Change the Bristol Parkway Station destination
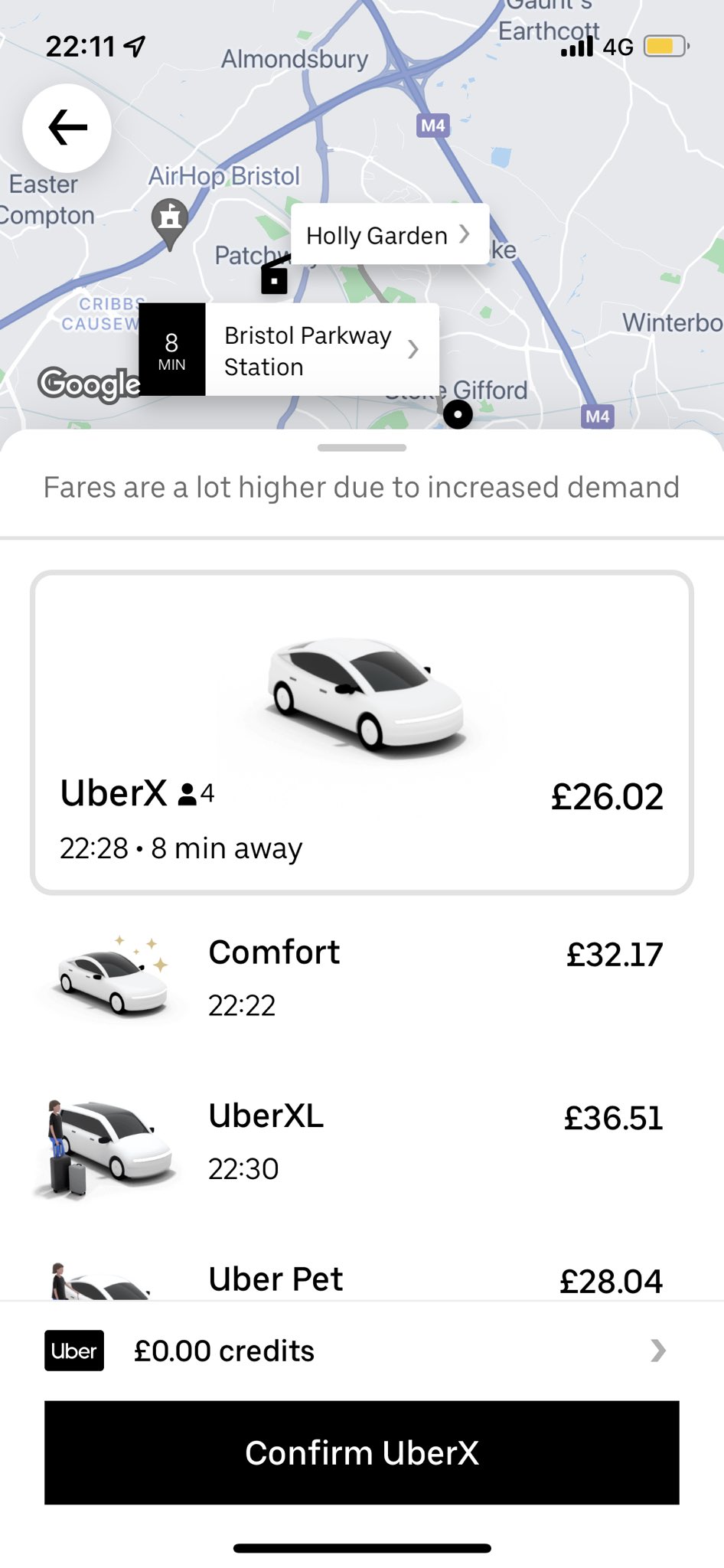Screen dimensions: 724x1568 tap(321, 350)
